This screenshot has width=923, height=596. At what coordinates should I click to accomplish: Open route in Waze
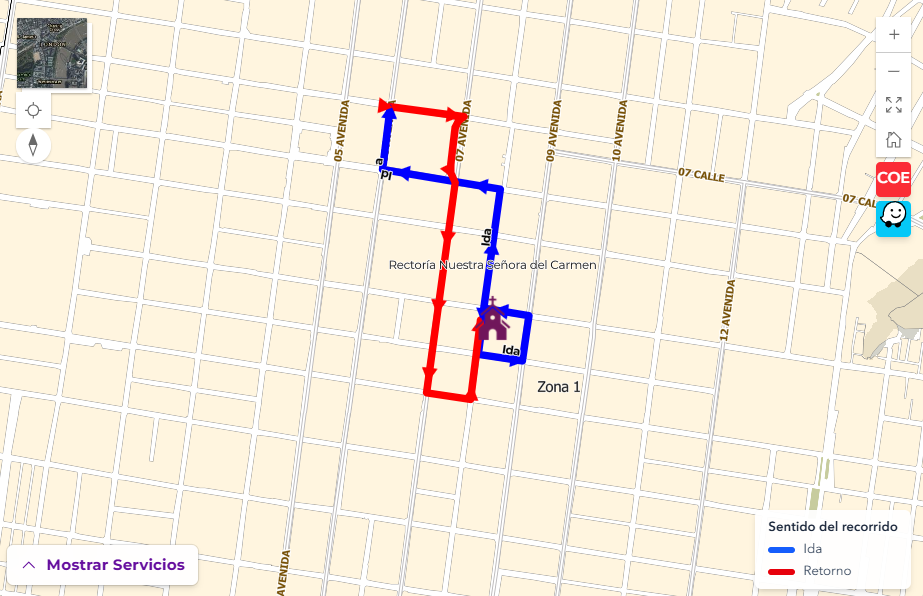tap(893, 218)
